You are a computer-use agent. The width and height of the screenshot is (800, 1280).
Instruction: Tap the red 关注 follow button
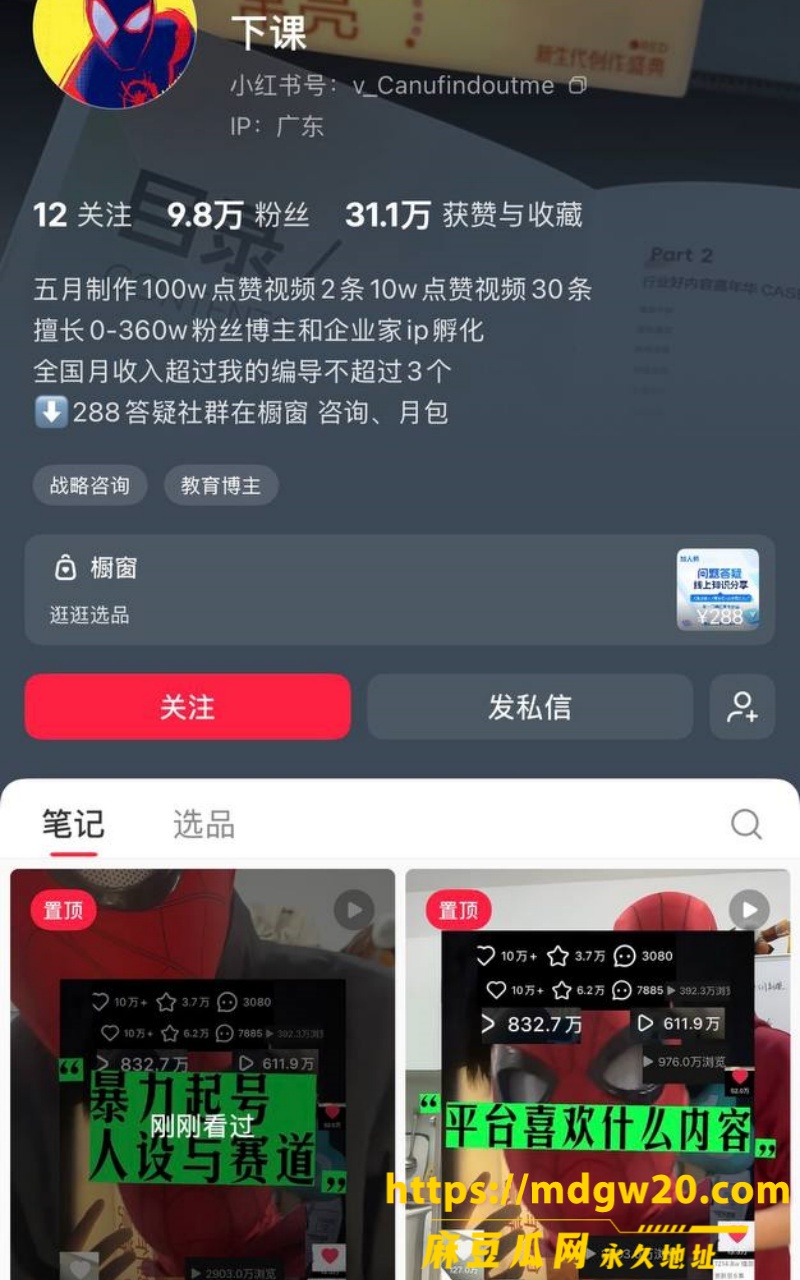(x=188, y=707)
